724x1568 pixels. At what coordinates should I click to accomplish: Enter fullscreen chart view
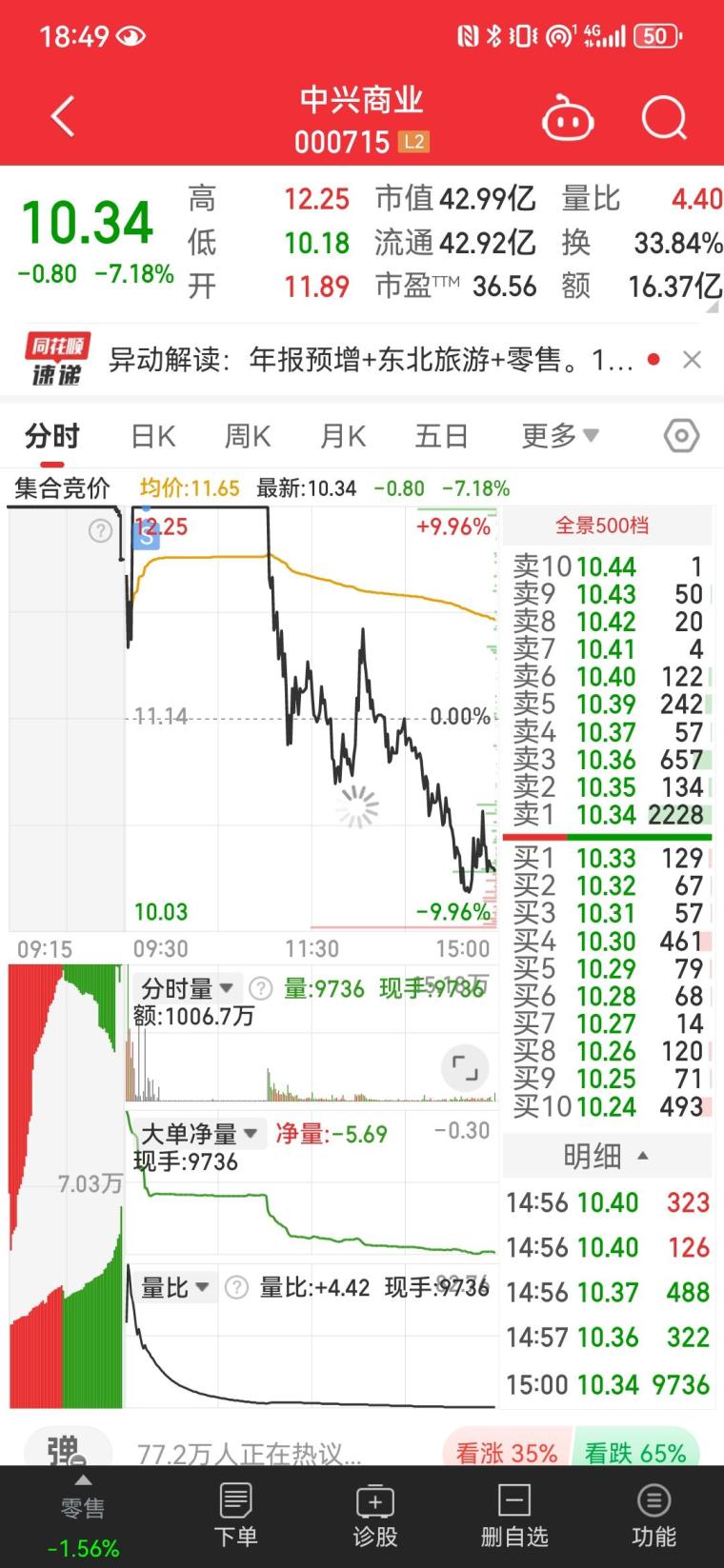click(465, 1067)
